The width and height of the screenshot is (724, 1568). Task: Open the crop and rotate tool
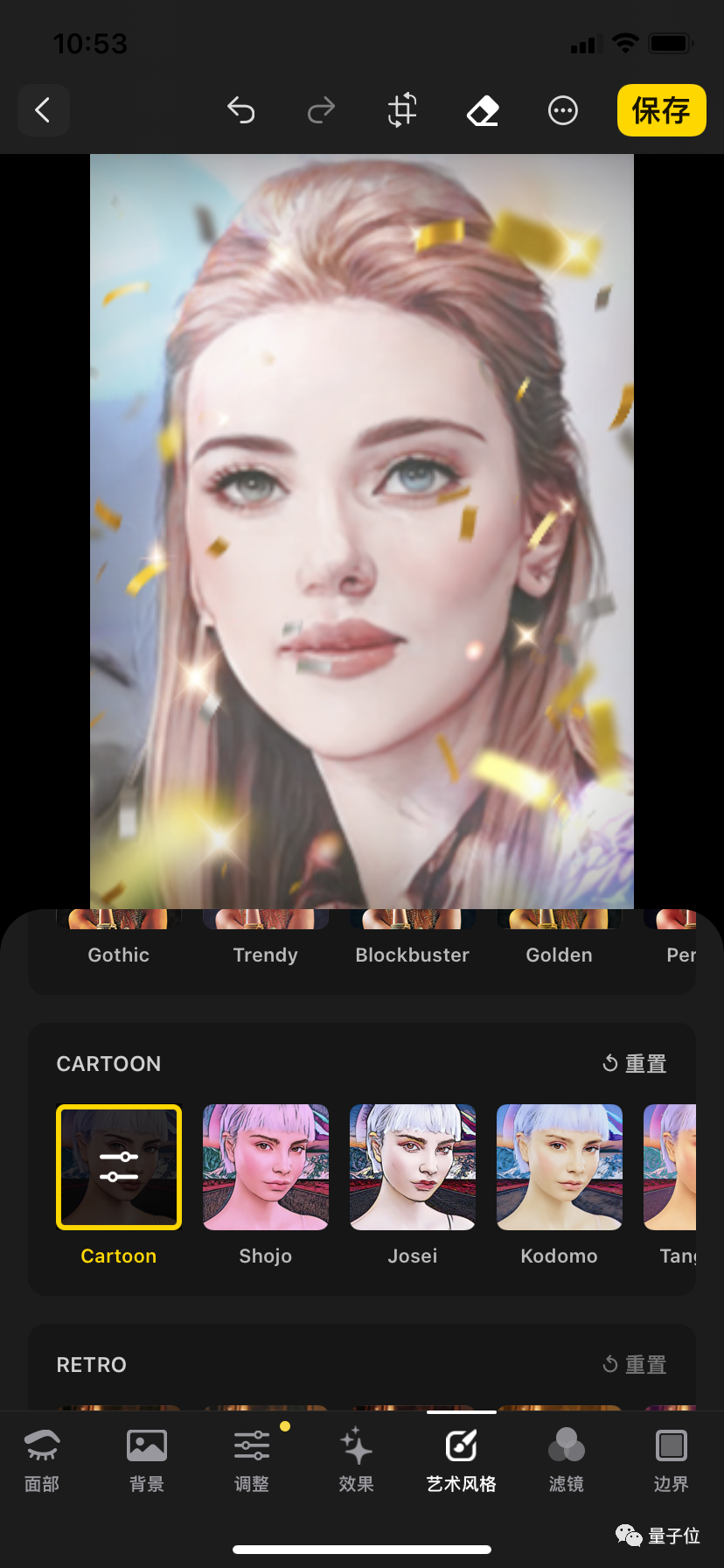pyautogui.click(x=402, y=111)
